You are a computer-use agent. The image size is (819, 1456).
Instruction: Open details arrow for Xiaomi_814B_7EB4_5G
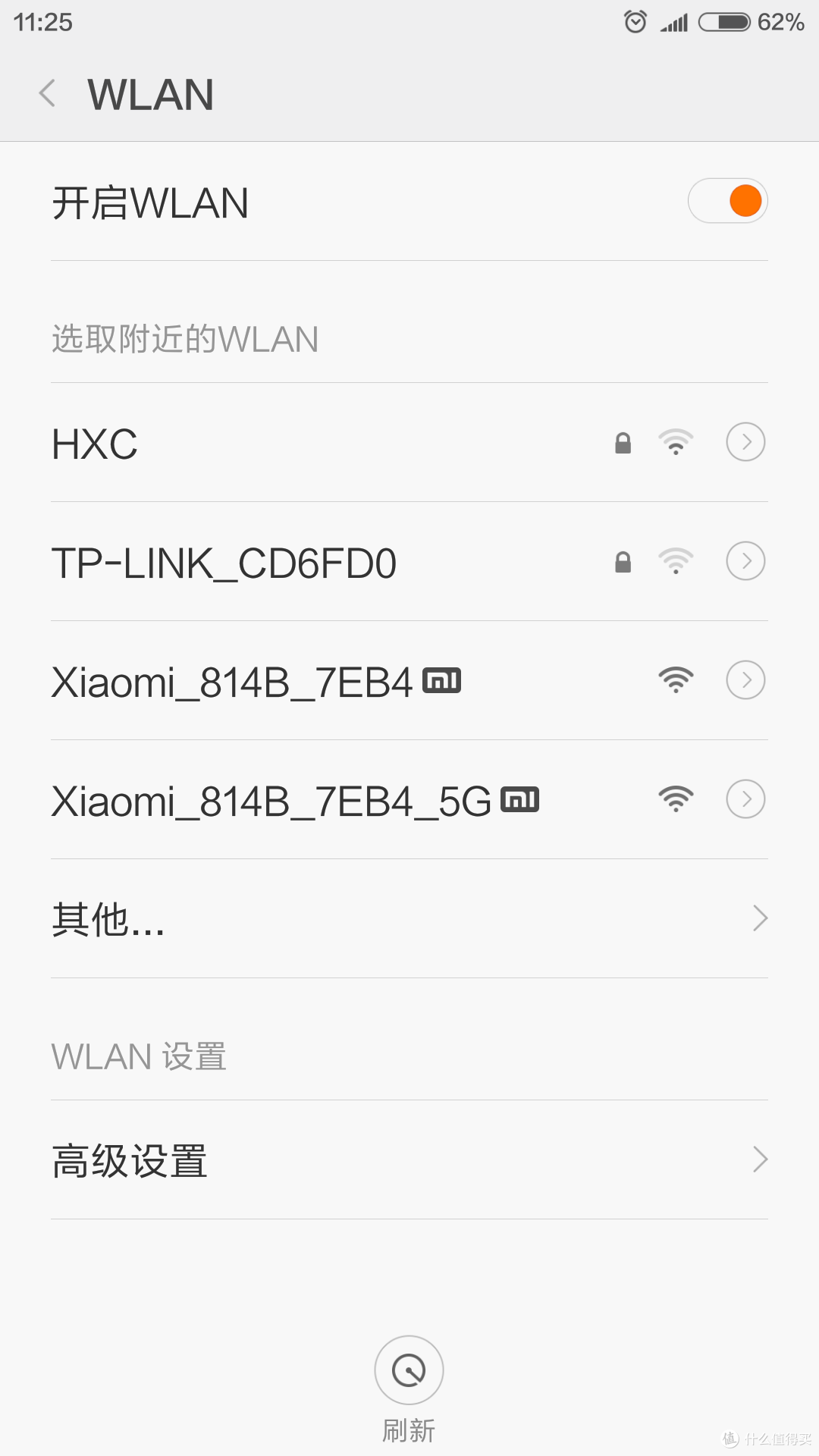[745, 799]
